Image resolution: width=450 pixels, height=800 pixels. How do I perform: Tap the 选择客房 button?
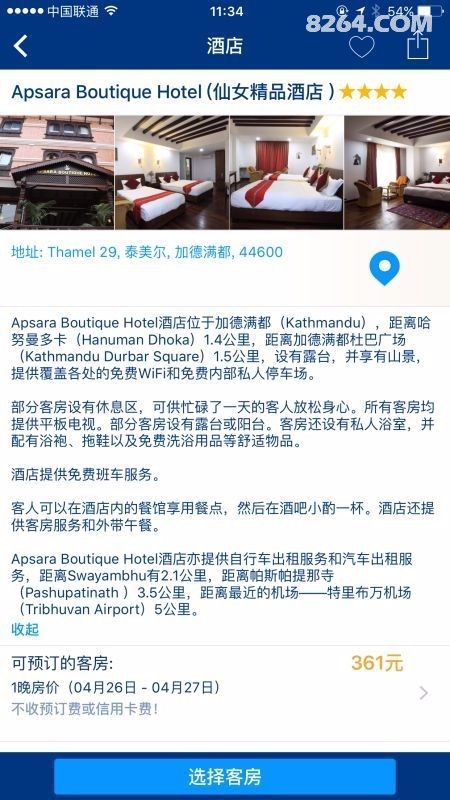coord(225,777)
